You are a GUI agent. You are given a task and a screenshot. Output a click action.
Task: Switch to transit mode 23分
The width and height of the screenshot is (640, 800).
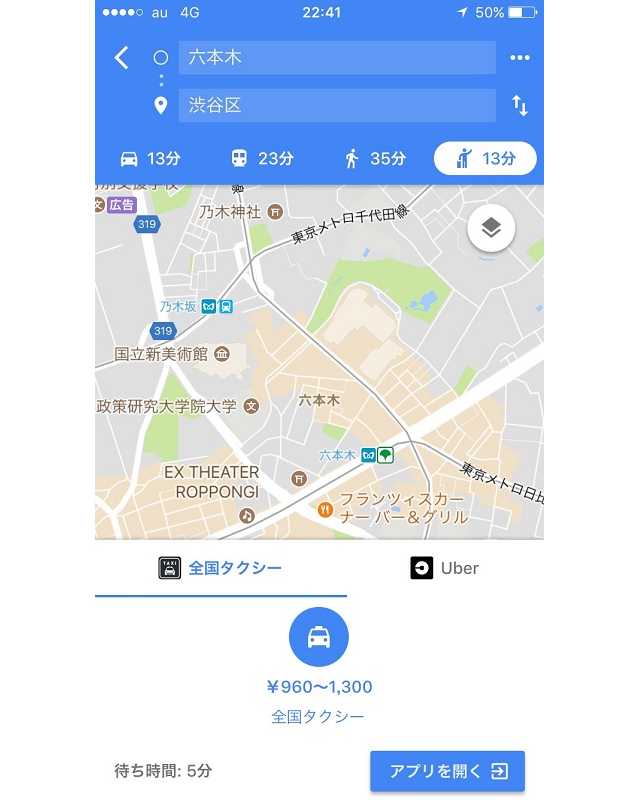(x=262, y=158)
